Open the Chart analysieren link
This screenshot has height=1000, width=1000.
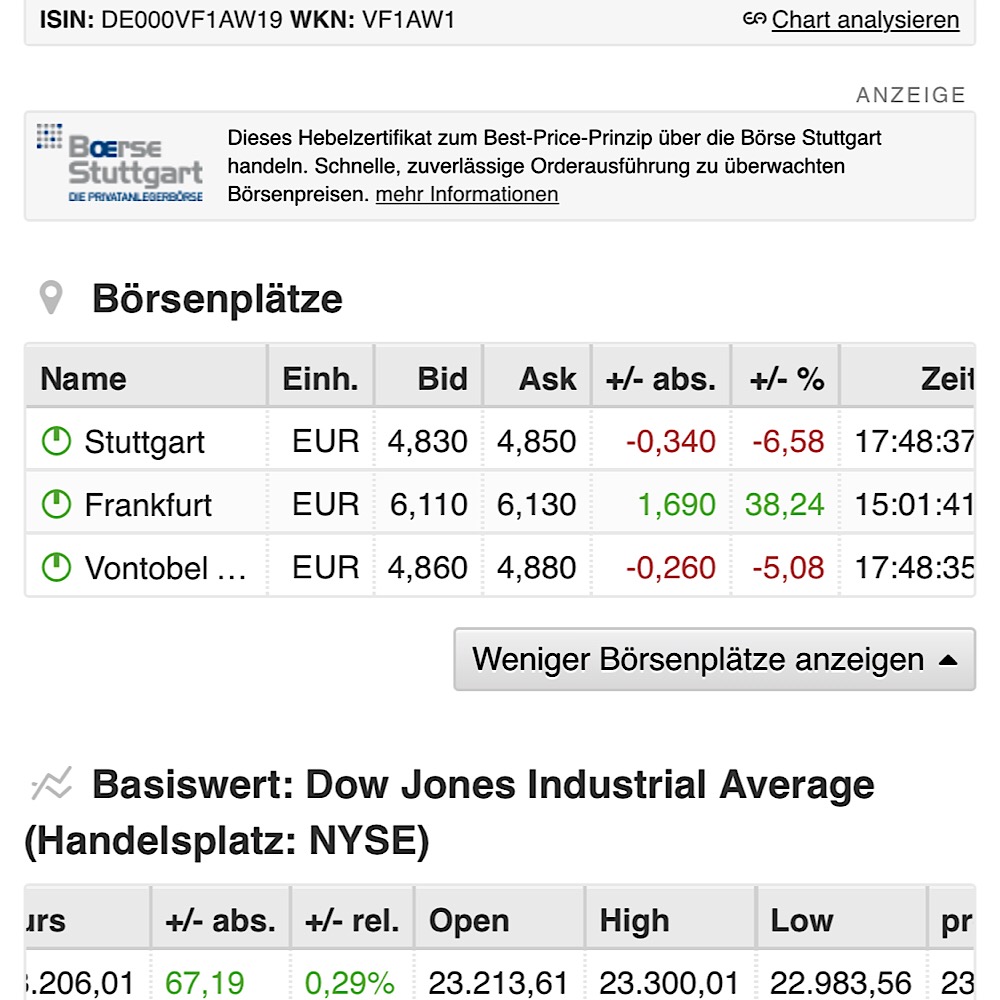864,20
